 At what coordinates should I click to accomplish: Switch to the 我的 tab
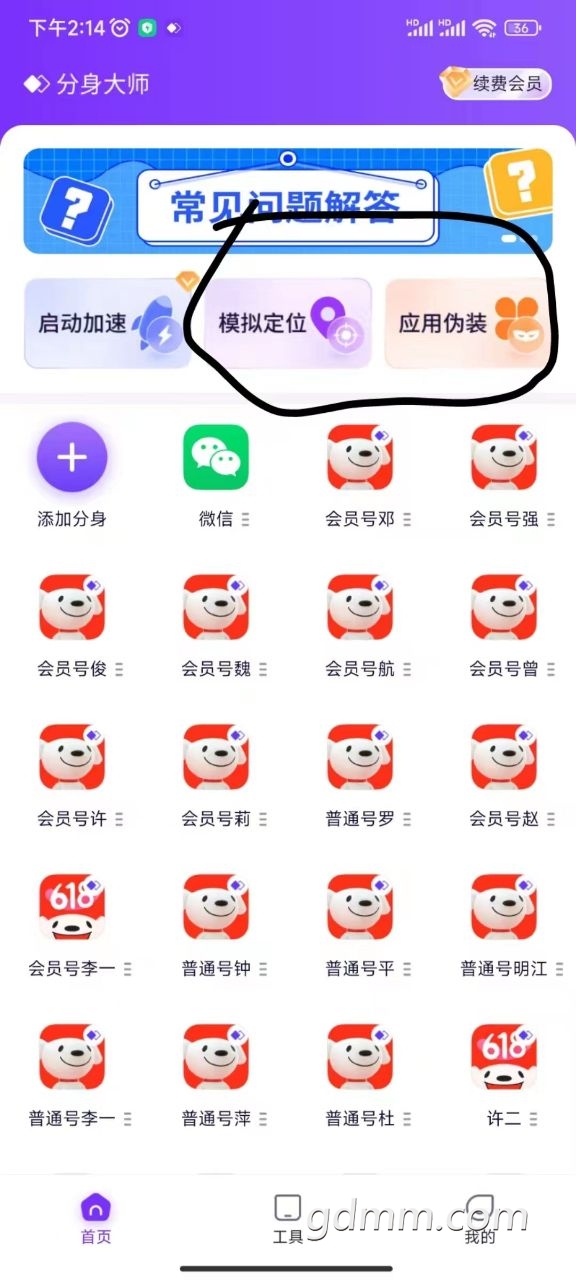(x=480, y=1219)
